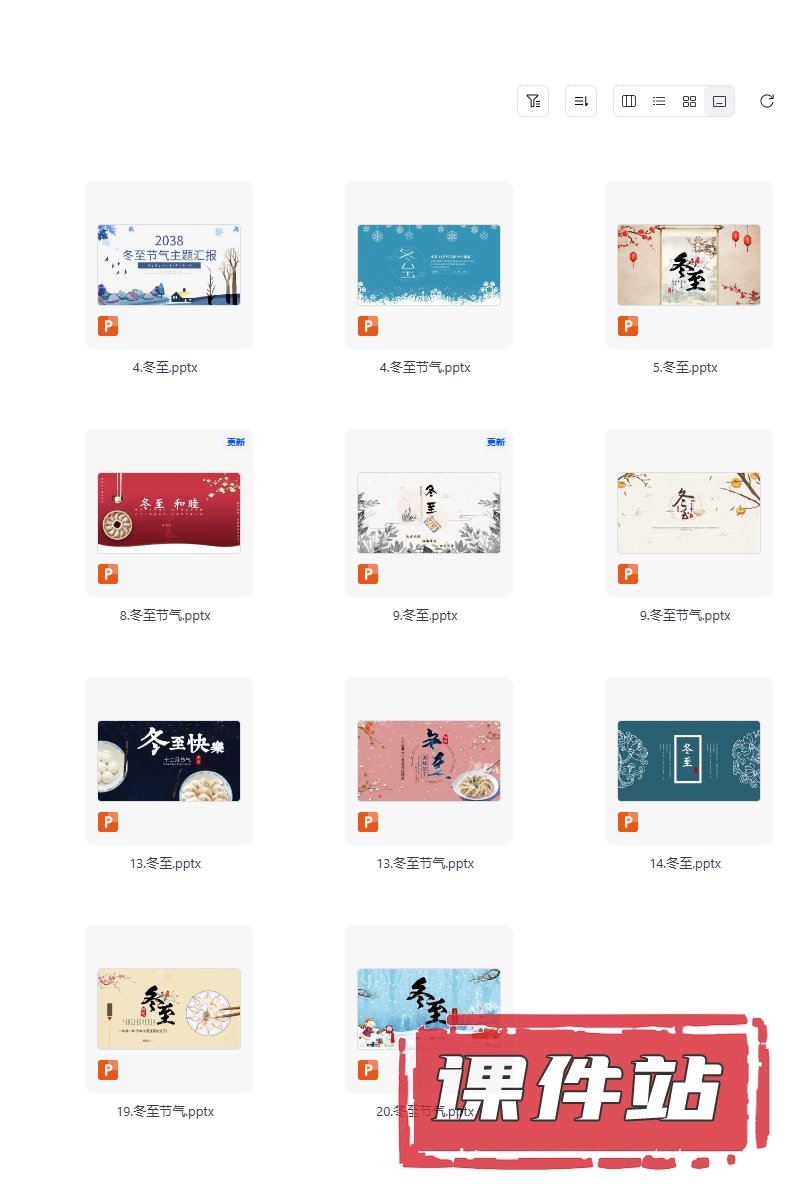
Task: Open the file 8.冬至节气.pptx
Action: [169, 513]
